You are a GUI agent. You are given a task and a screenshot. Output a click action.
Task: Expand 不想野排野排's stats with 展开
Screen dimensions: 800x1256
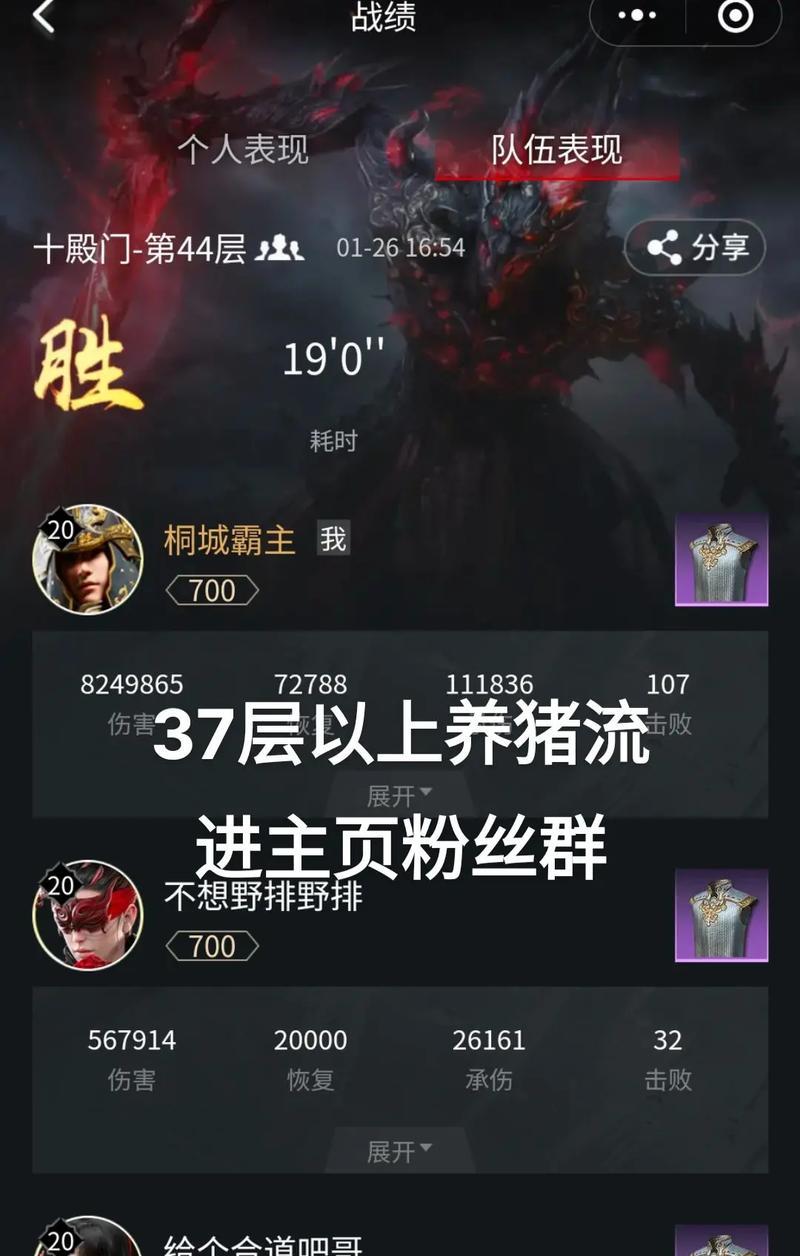[x=399, y=1151]
